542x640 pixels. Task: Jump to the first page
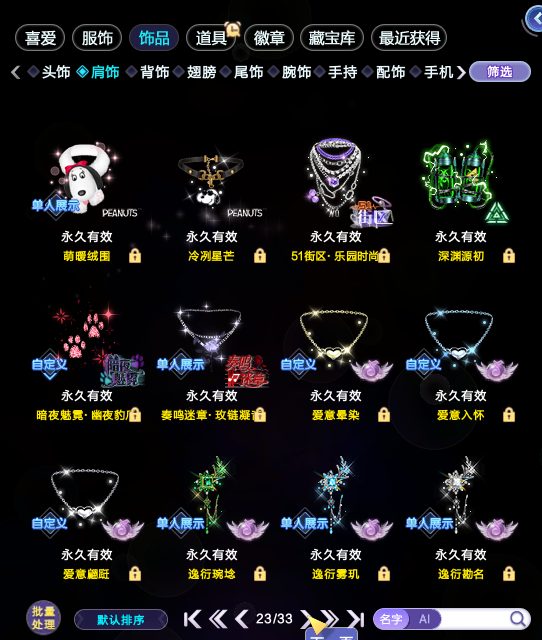point(192,619)
